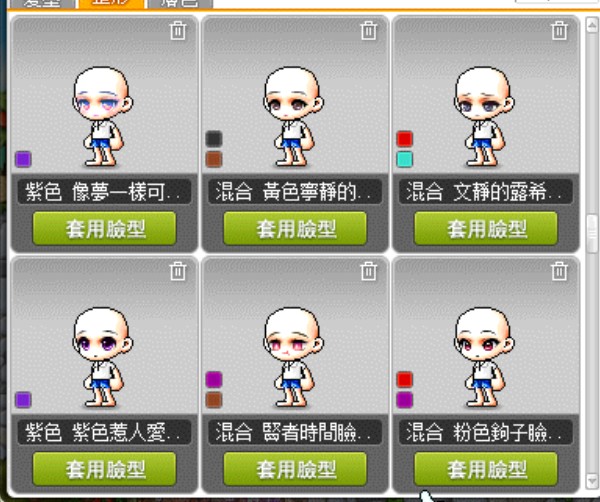Apply the 混合 醫者時間臉 face style
Screen dimensions: 600x502
tap(295, 469)
